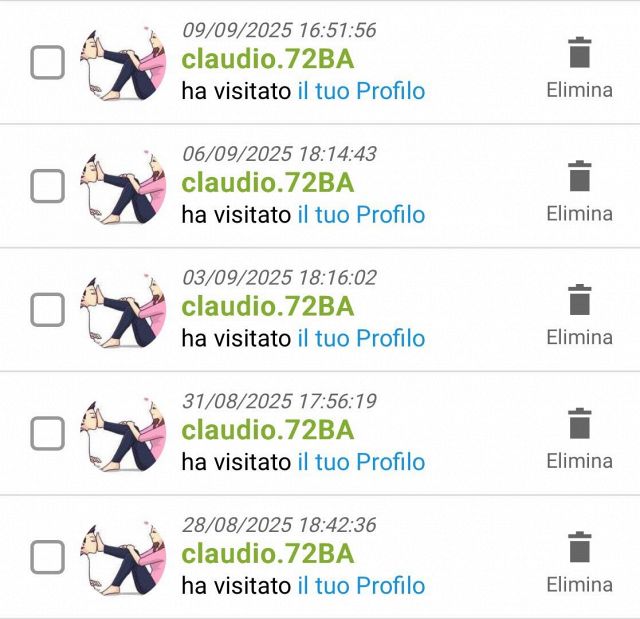640x619 pixels.
Task: Mark the checkbox for the 31/08/2025 17:56:19 visit
Action: tap(48, 434)
